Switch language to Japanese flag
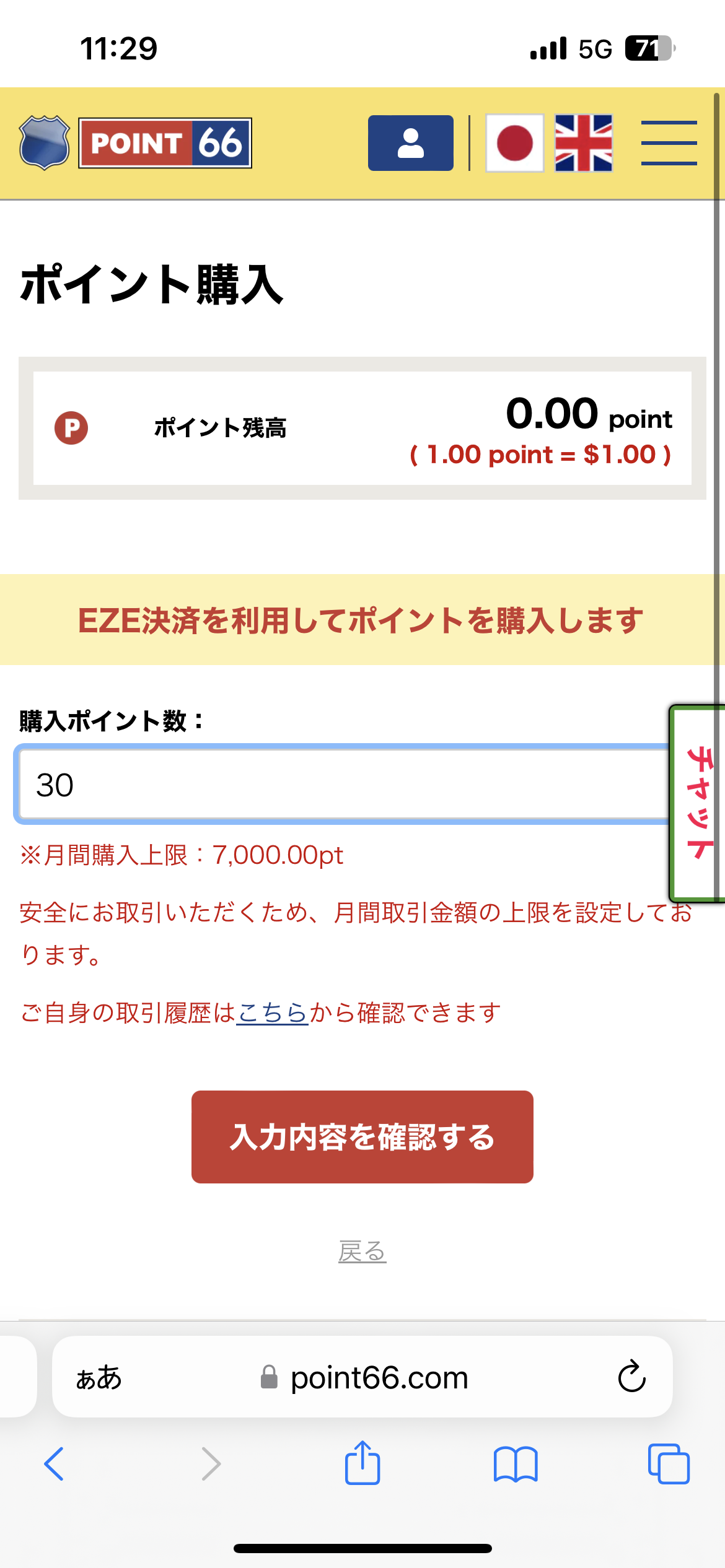 [x=514, y=143]
